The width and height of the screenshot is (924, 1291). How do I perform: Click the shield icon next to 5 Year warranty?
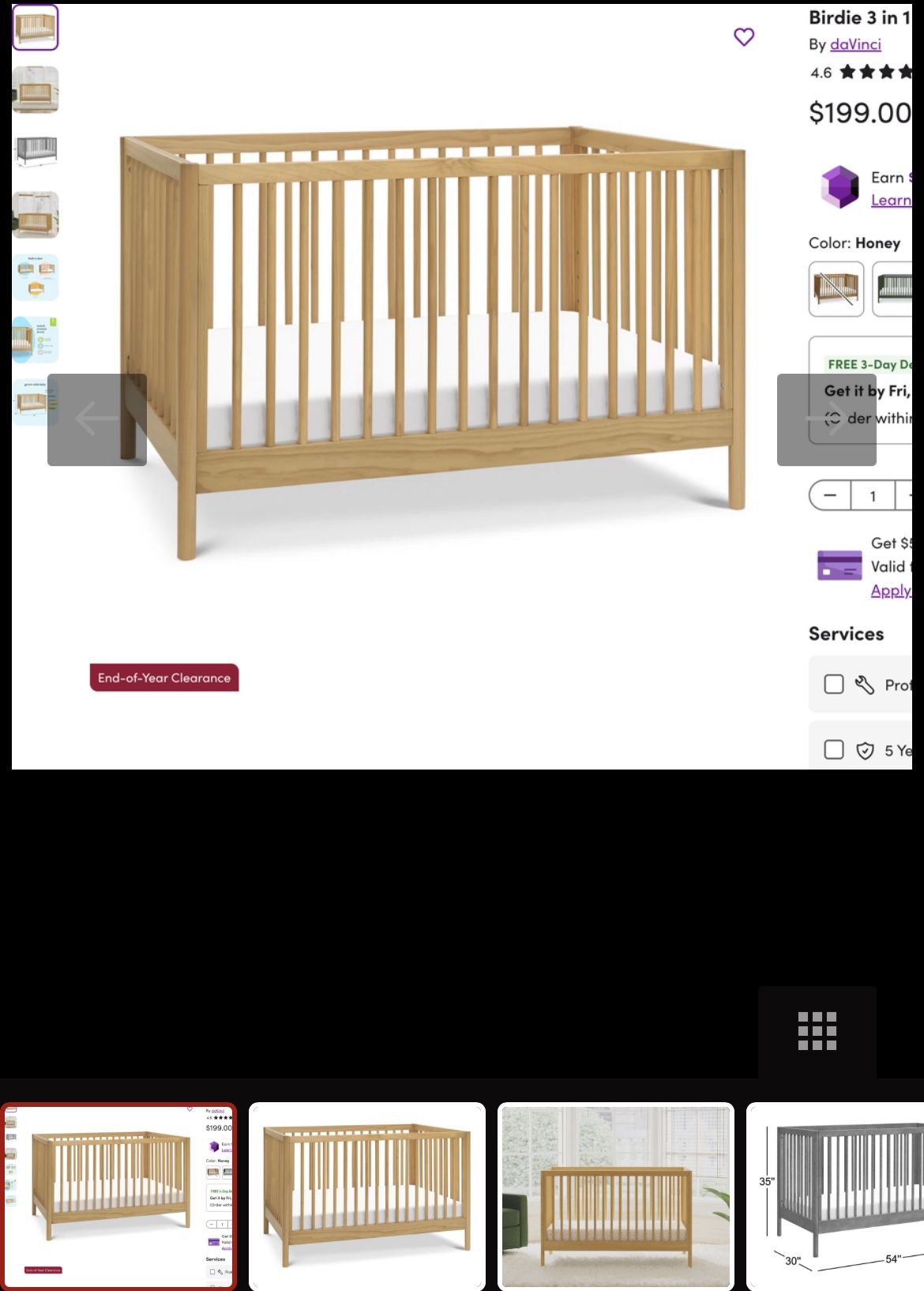click(865, 751)
